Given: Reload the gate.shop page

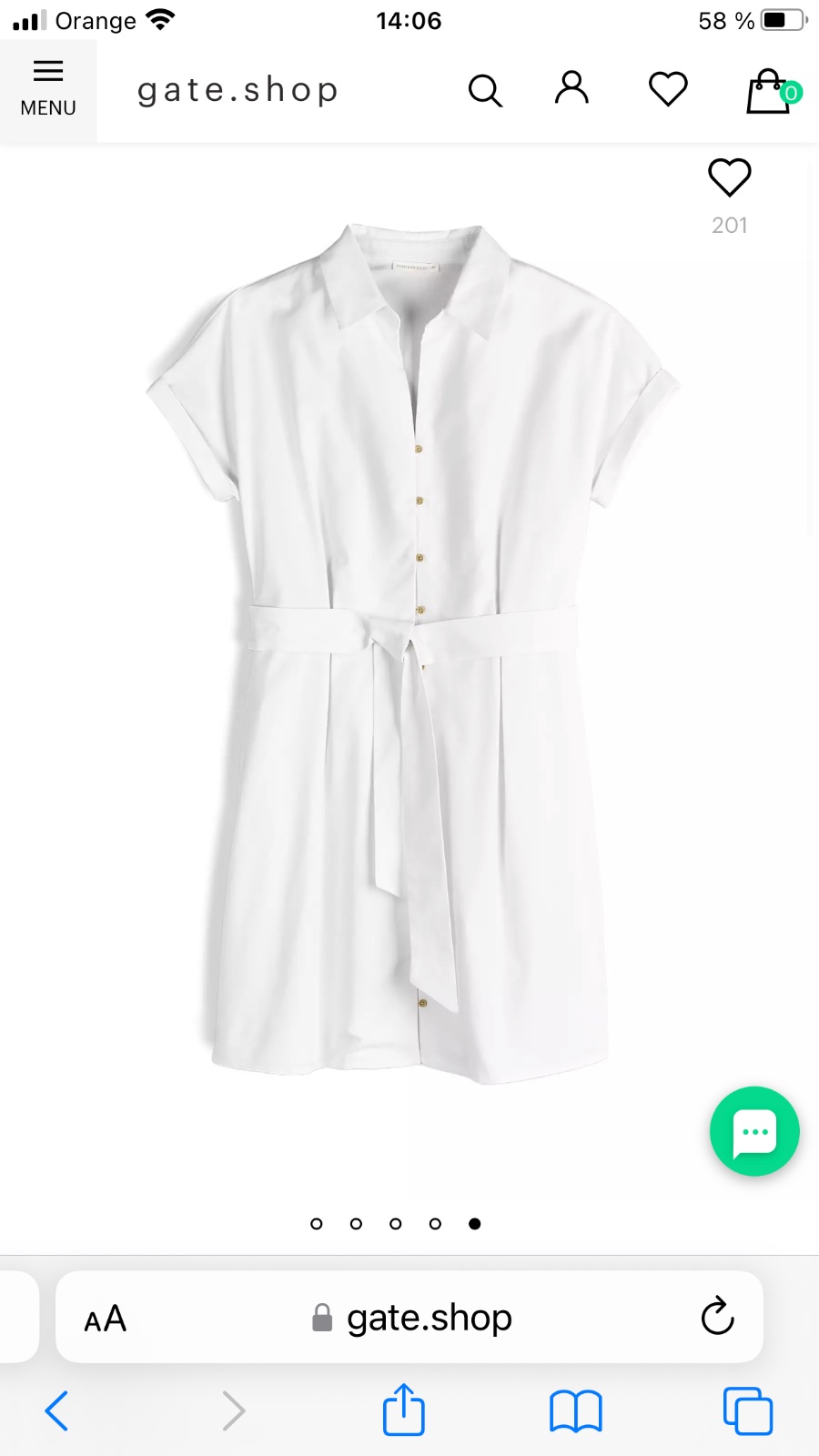Looking at the screenshot, I should pyautogui.click(x=717, y=1317).
